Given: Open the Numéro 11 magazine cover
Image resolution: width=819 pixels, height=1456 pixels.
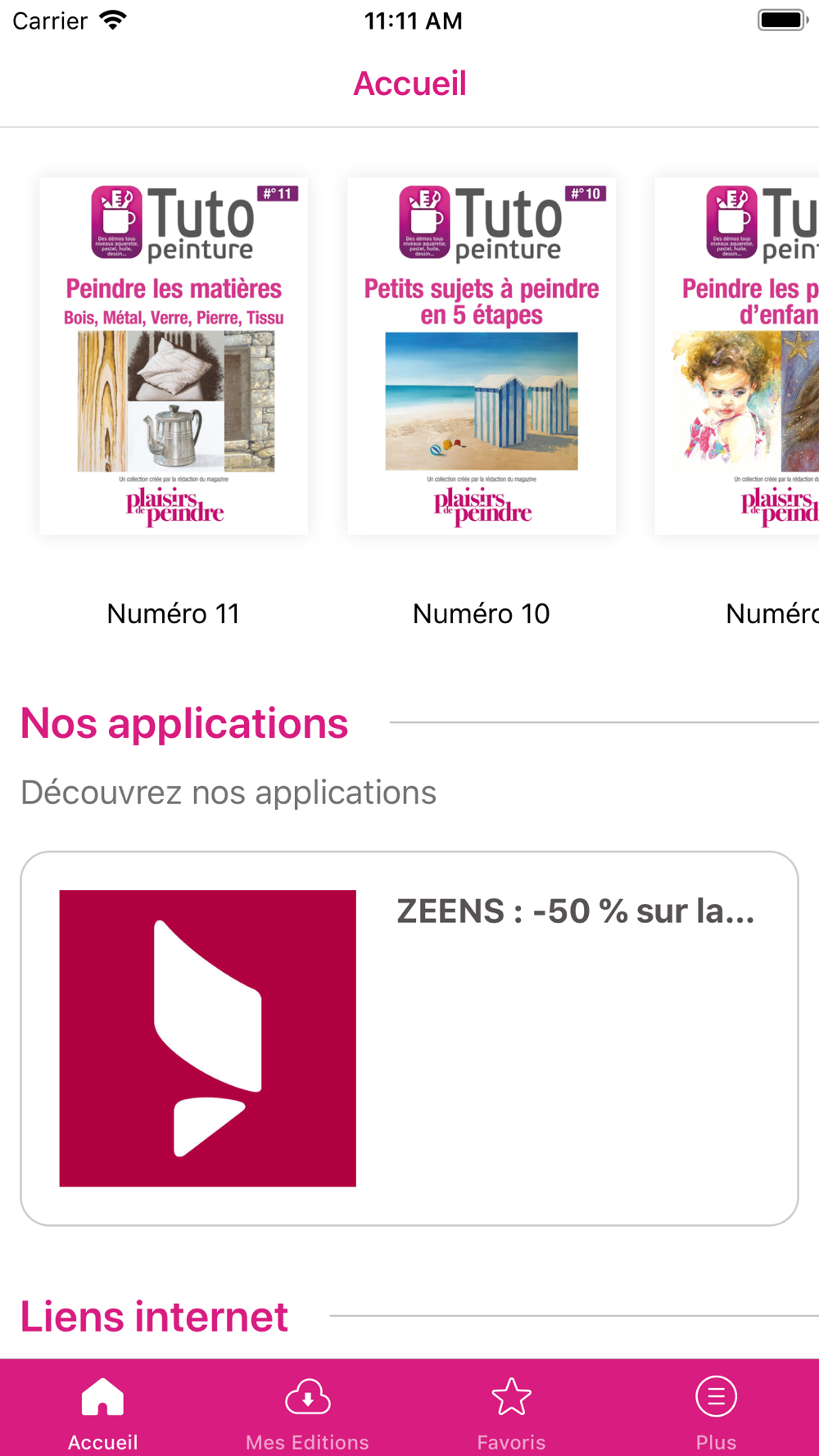Looking at the screenshot, I should (174, 356).
